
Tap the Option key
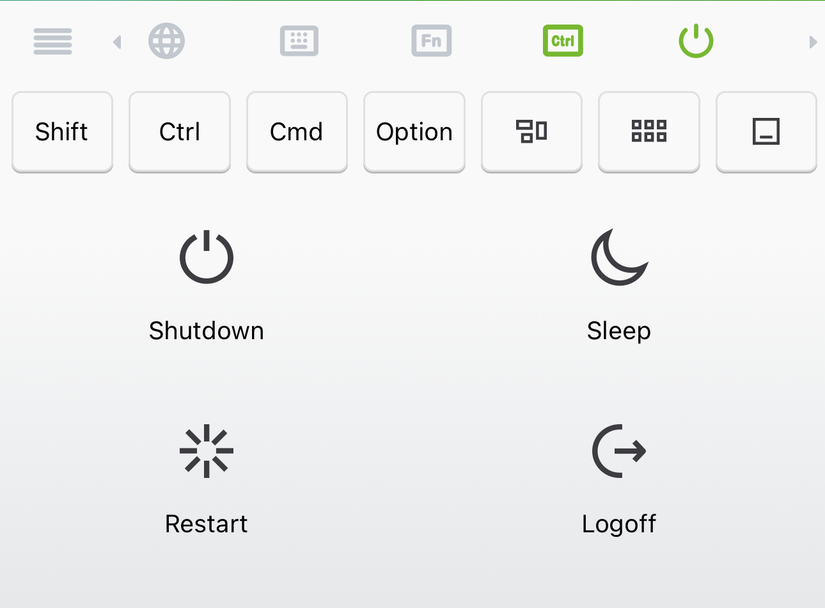(x=414, y=132)
